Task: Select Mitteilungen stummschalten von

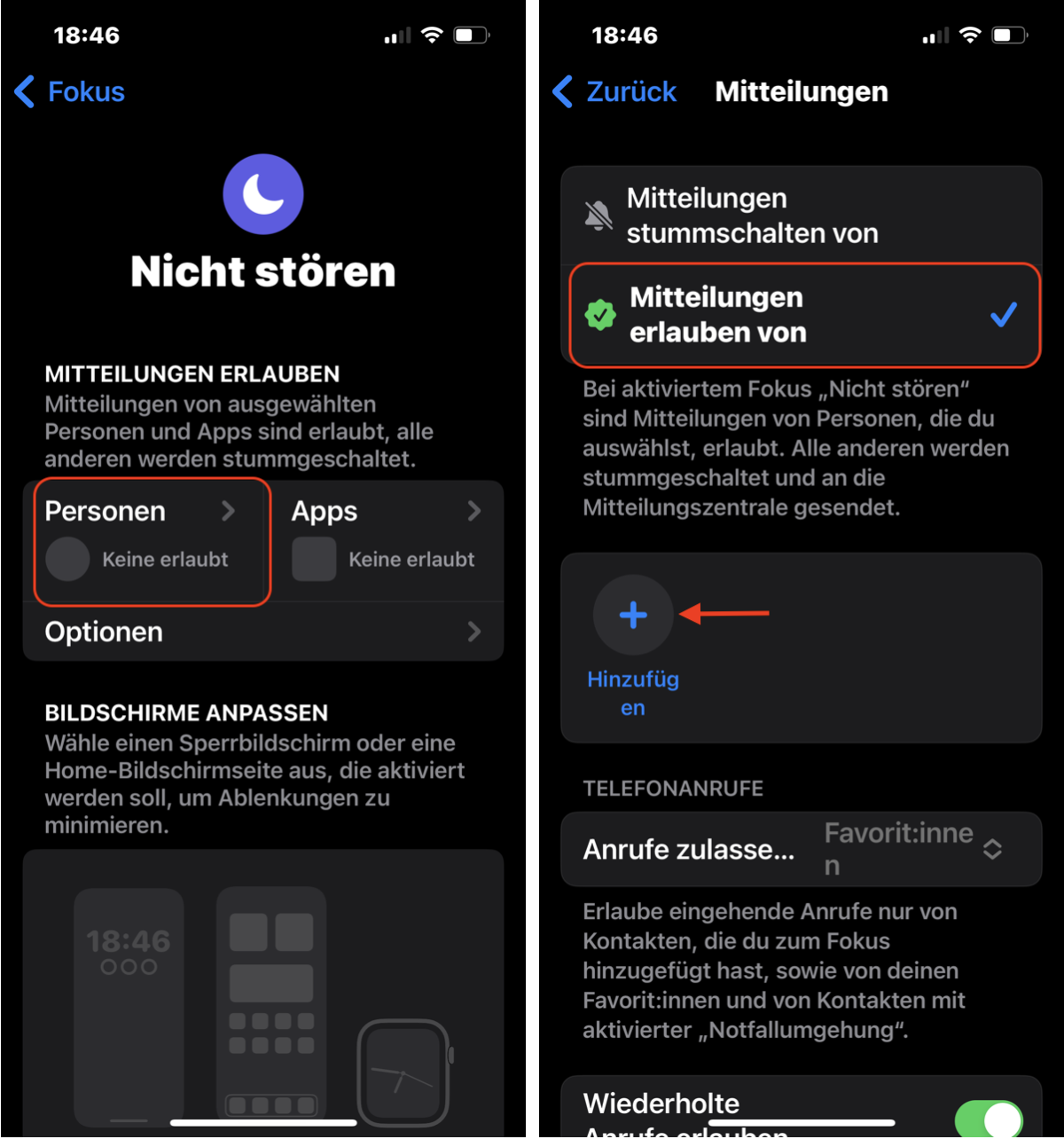Action: 801,216
